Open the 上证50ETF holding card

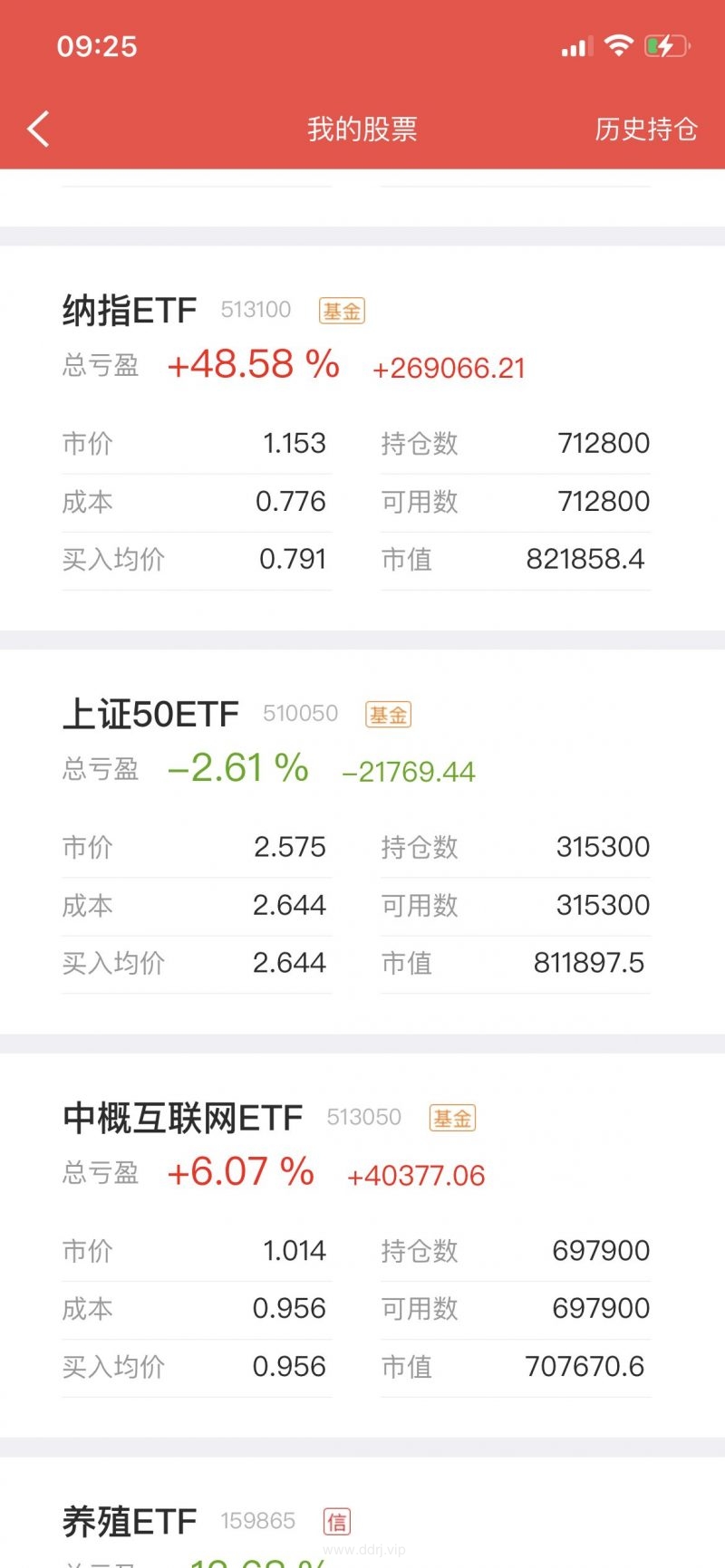click(x=362, y=842)
